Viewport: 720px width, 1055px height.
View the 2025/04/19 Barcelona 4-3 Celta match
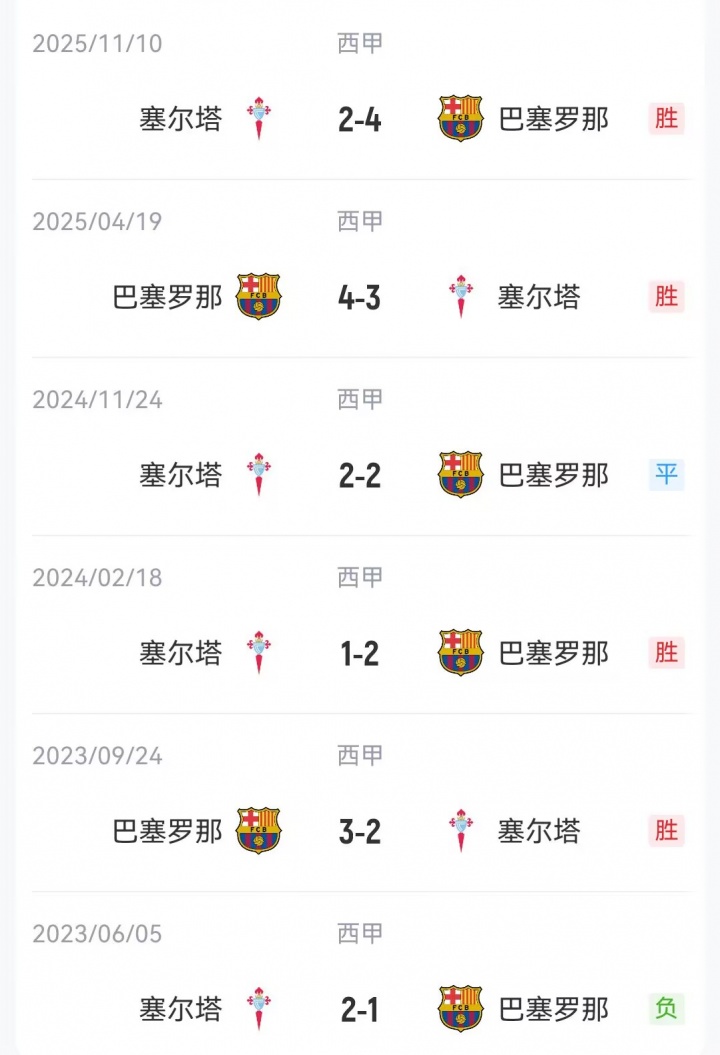[x=360, y=298]
